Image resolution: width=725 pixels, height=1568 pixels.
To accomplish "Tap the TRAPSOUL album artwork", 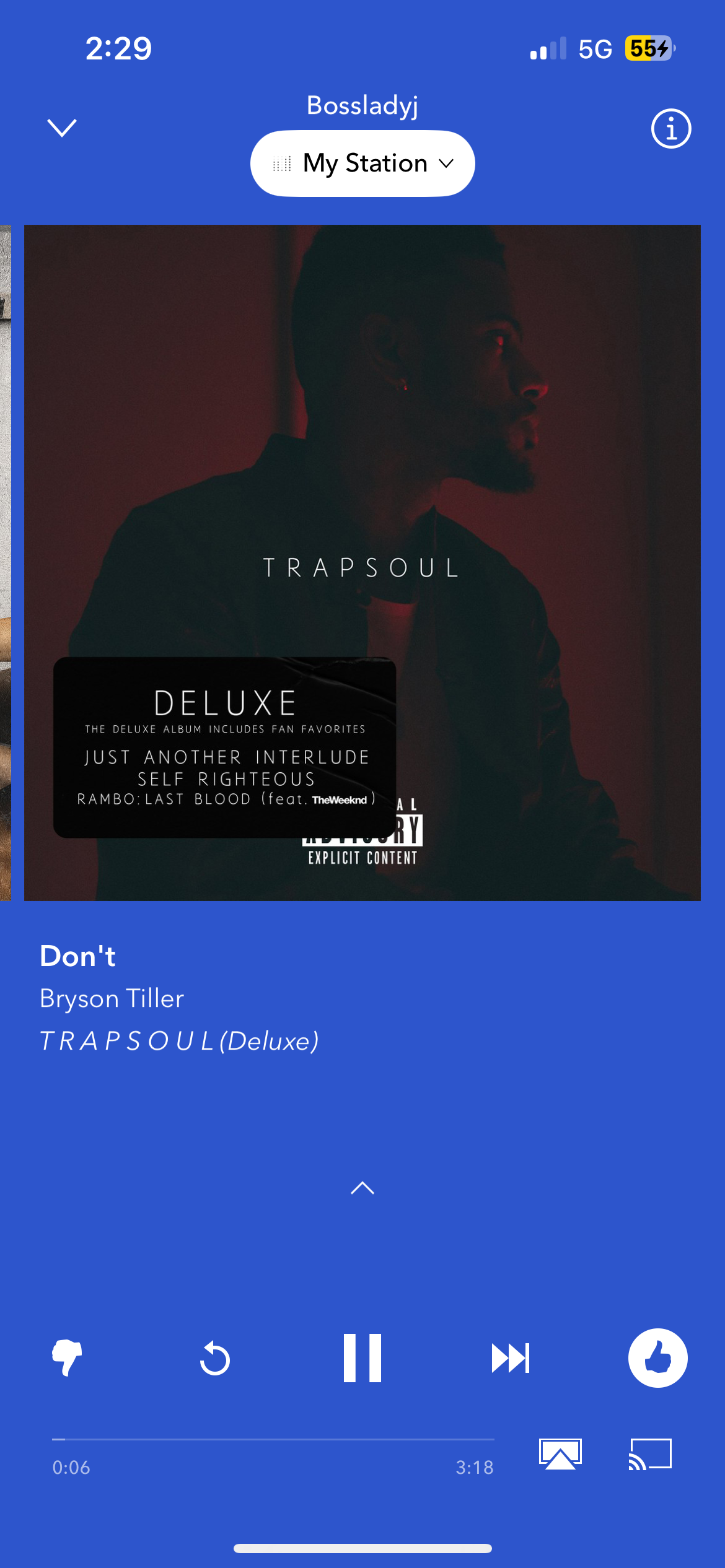I will [362, 562].
